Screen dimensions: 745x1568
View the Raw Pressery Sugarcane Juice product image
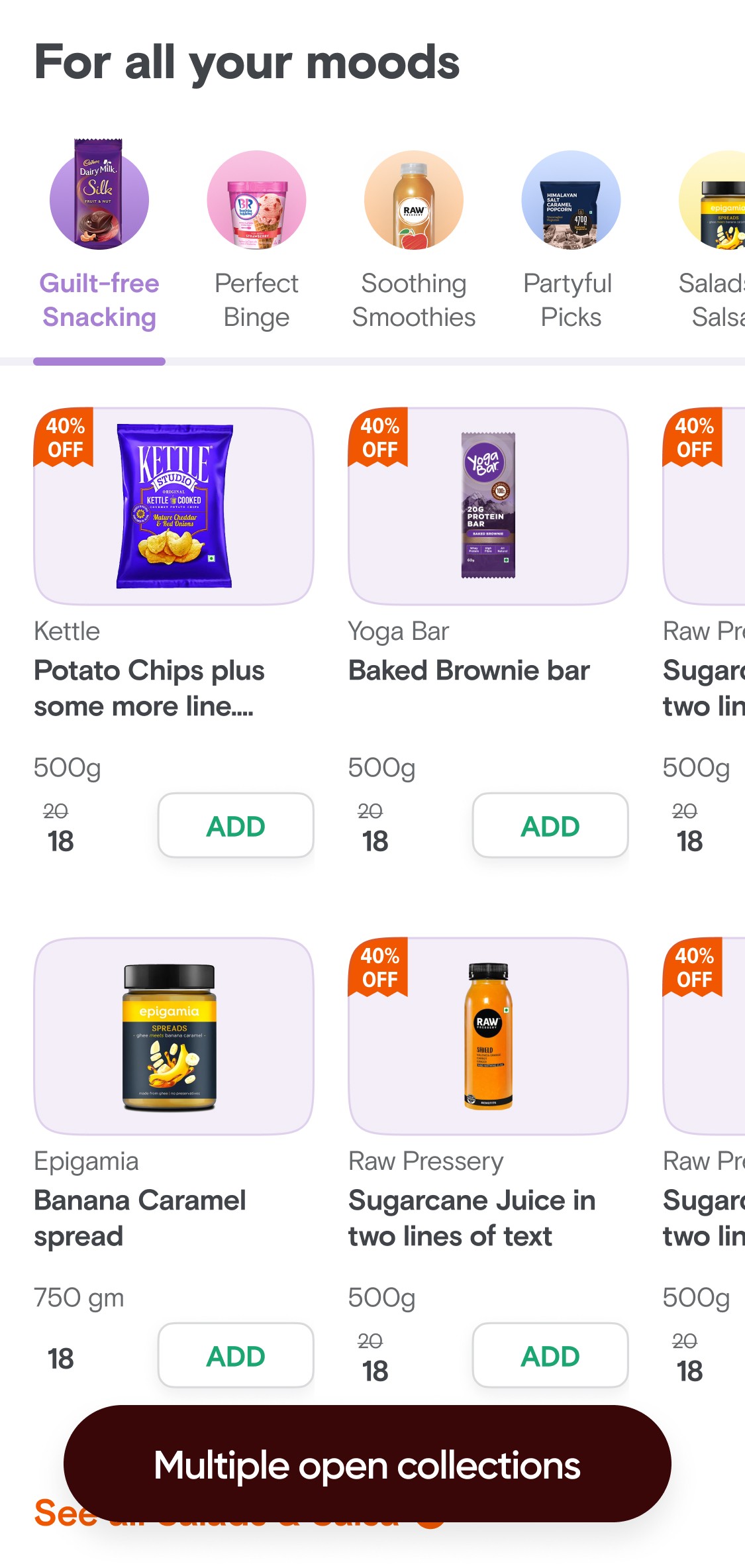point(488,1036)
